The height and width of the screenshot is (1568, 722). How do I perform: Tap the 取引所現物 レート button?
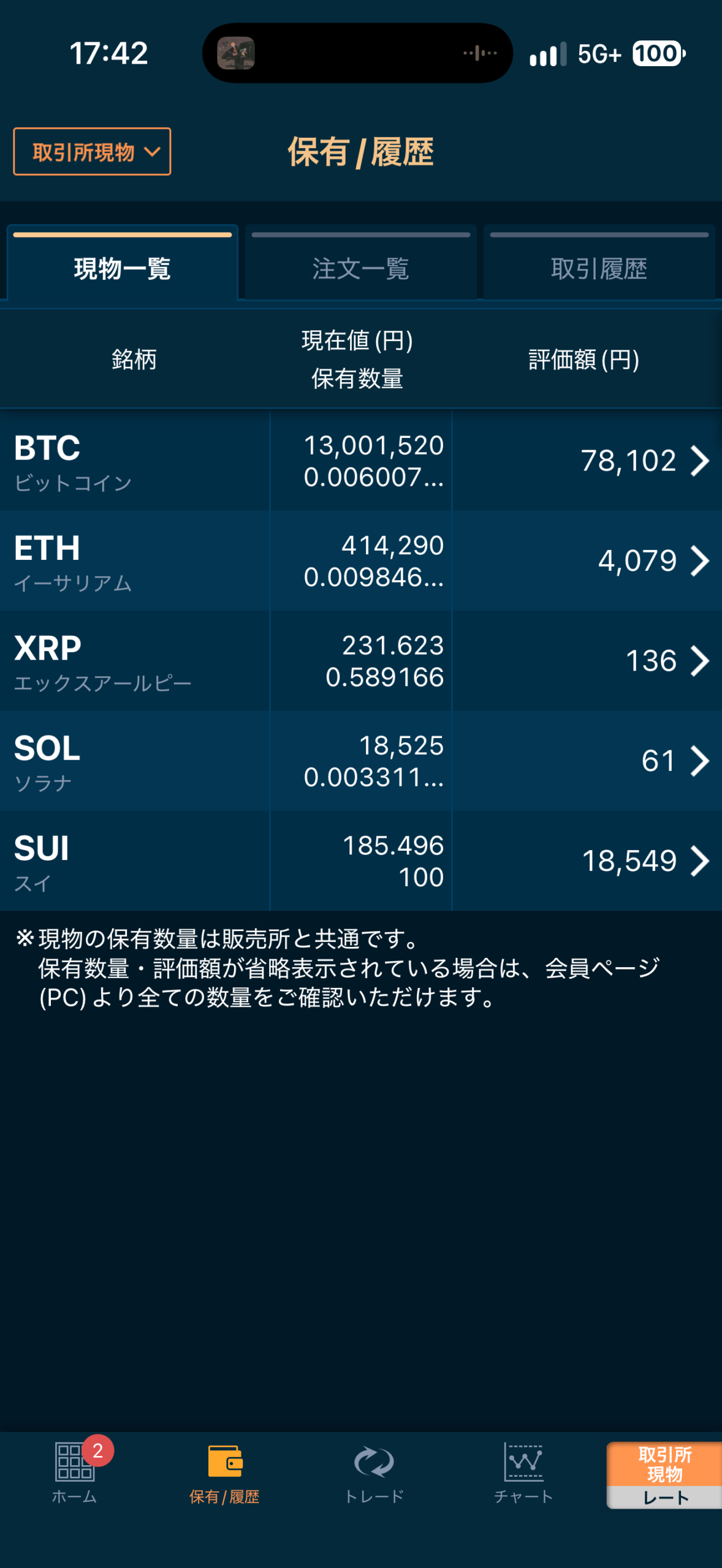point(664,1475)
